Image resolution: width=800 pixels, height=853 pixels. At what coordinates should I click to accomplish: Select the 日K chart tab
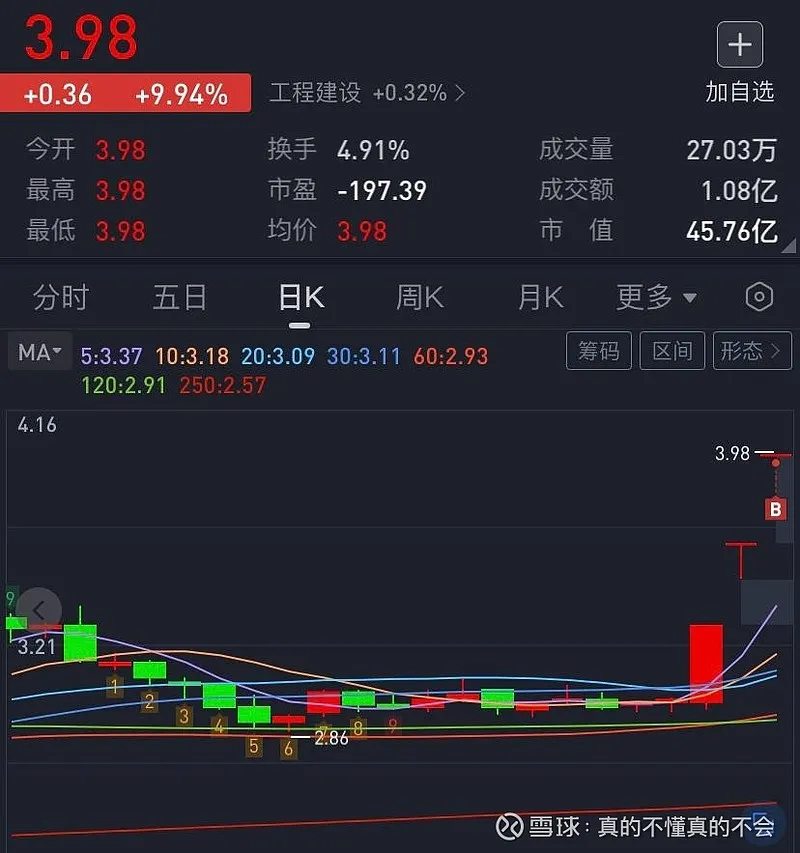coord(301,297)
